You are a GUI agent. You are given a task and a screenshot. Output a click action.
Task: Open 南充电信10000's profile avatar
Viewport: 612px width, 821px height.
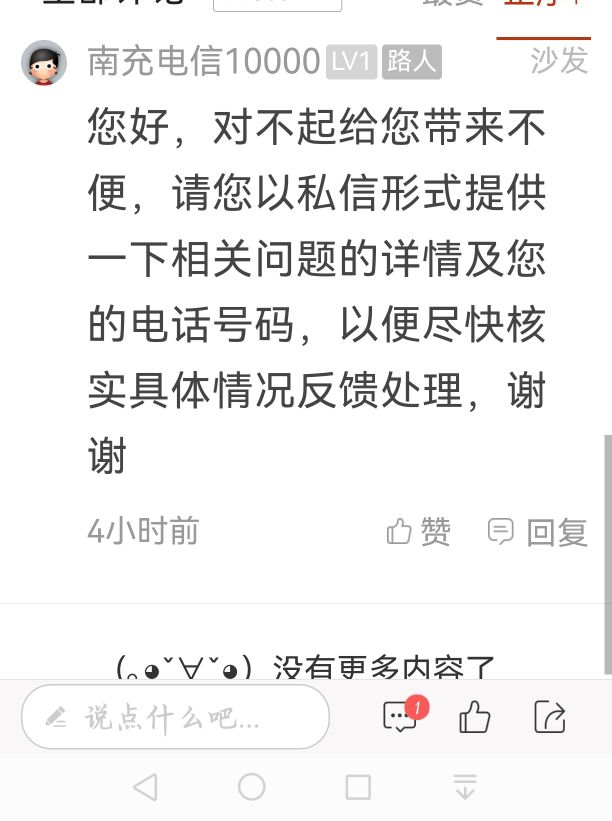pyautogui.click(x=43, y=64)
